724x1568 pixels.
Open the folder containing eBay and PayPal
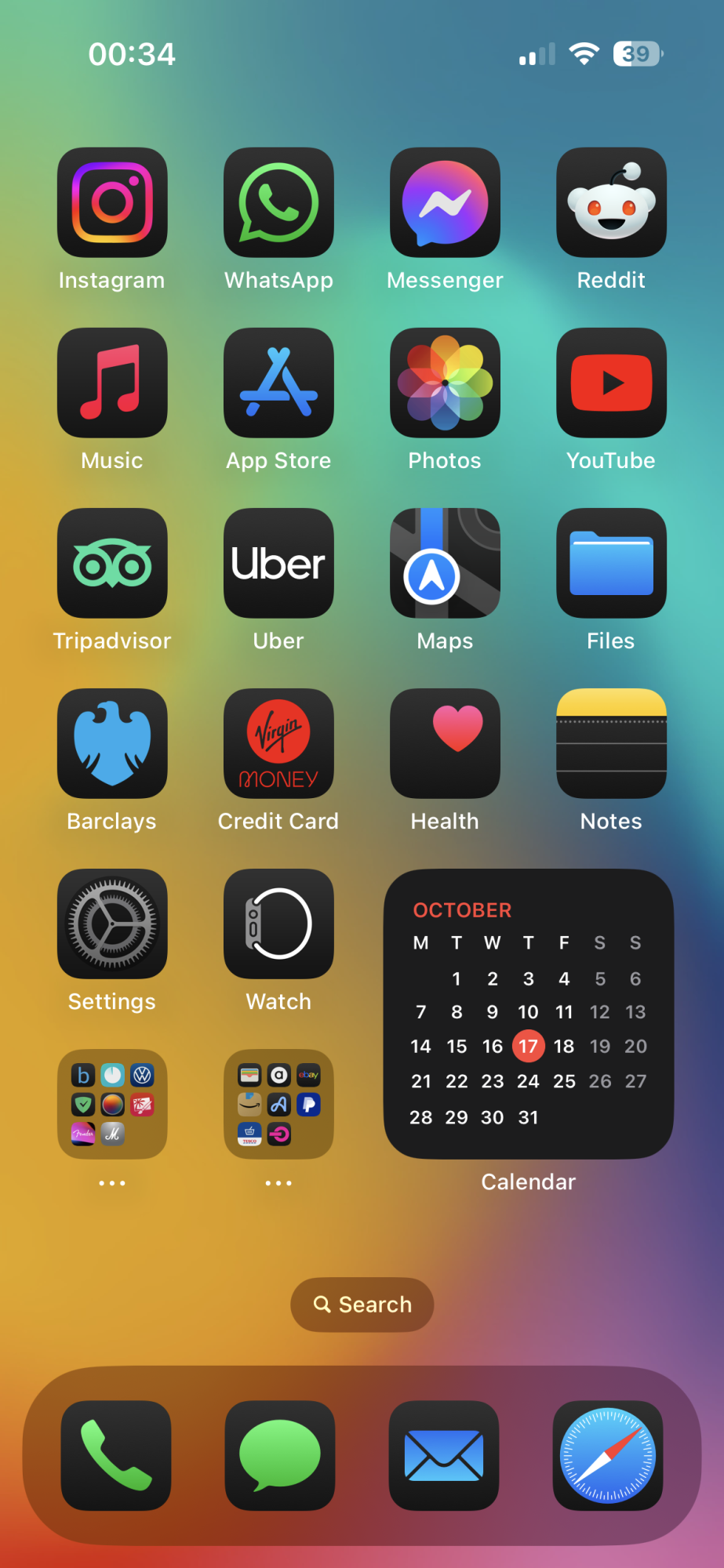point(278,1104)
